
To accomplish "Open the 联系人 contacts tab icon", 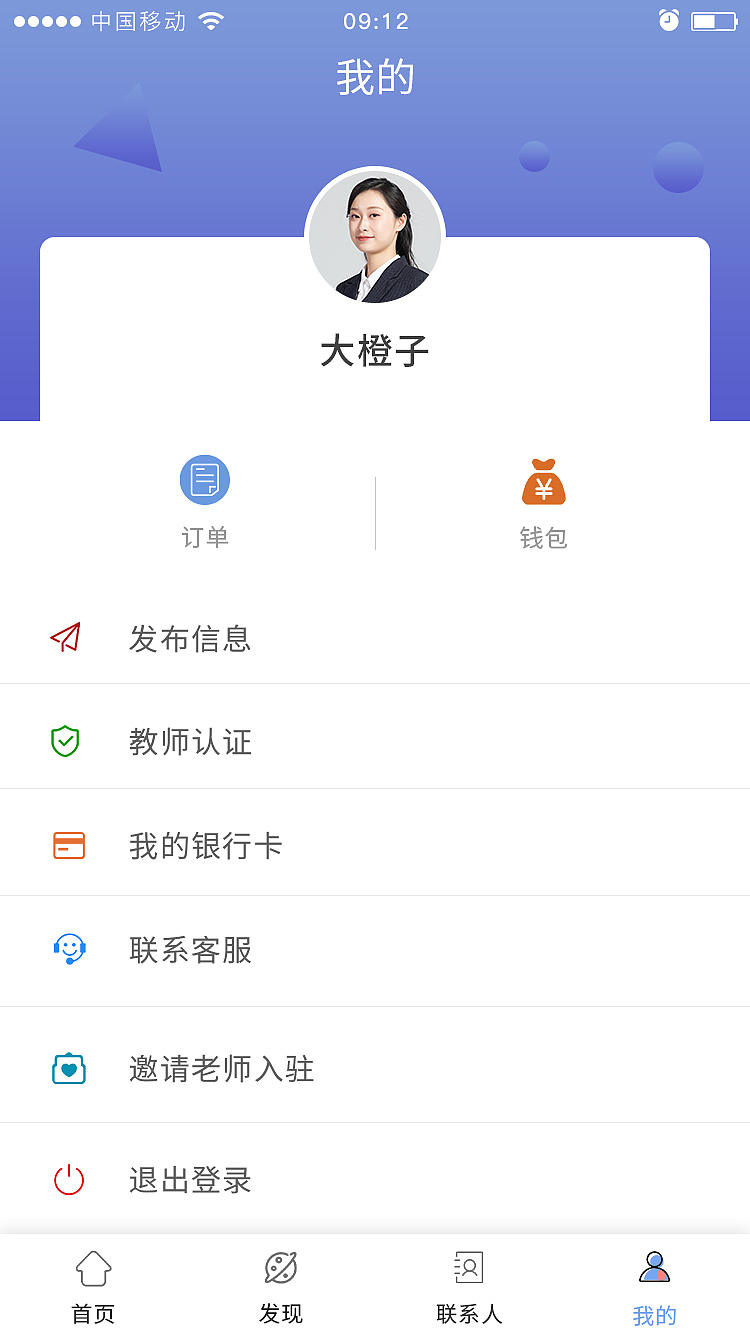I will click(x=469, y=1267).
